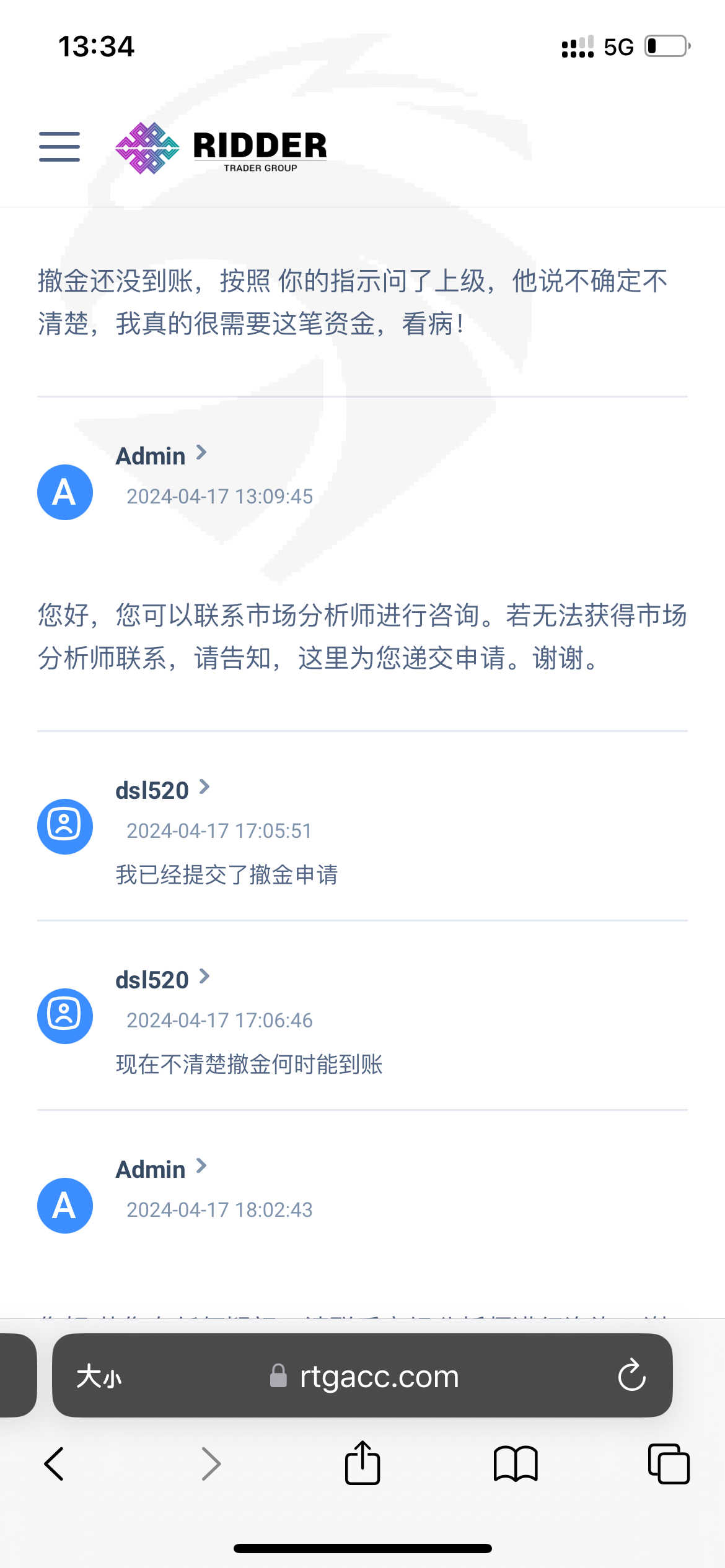Image resolution: width=725 pixels, height=1568 pixels.
Task: Go back in Safari
Action: pos(55,1464)
